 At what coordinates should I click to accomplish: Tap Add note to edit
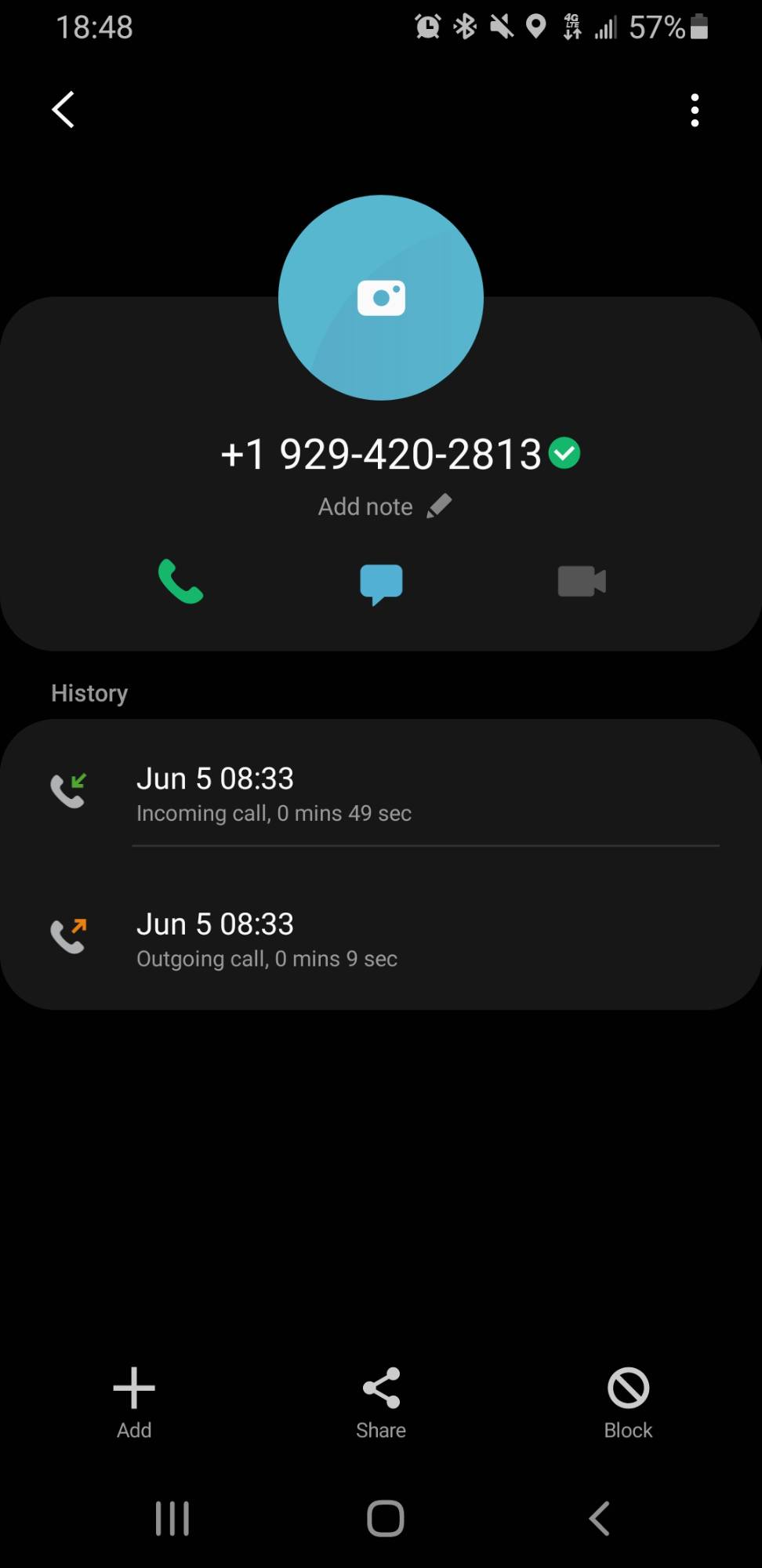tap(383, 506)
